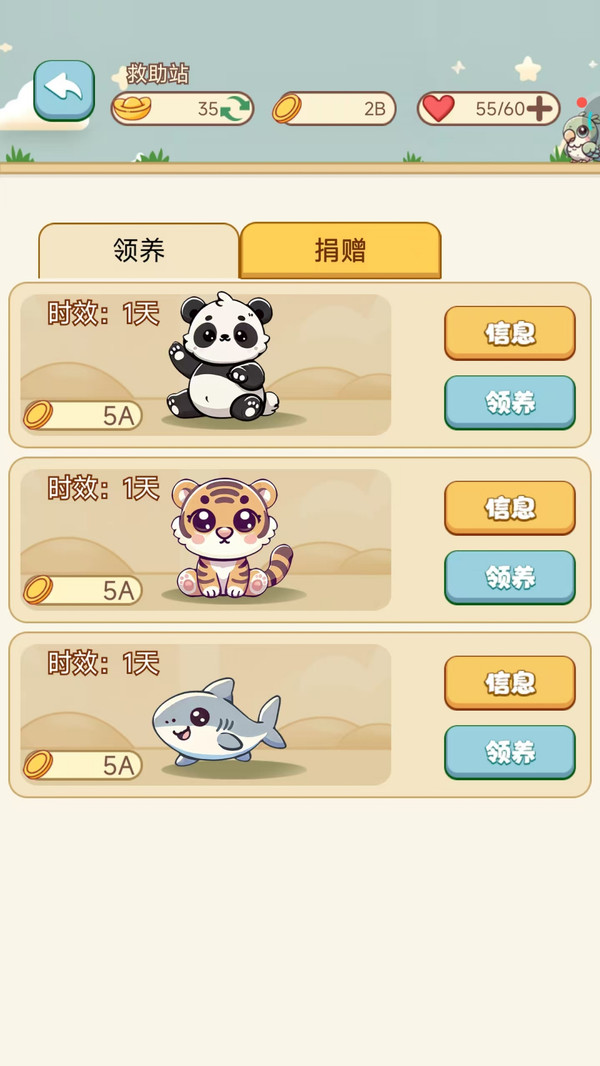The width and height of the screenshot is (600, 1066).
Task: Adopt the shark with 领养
Action: click(510, 752)
